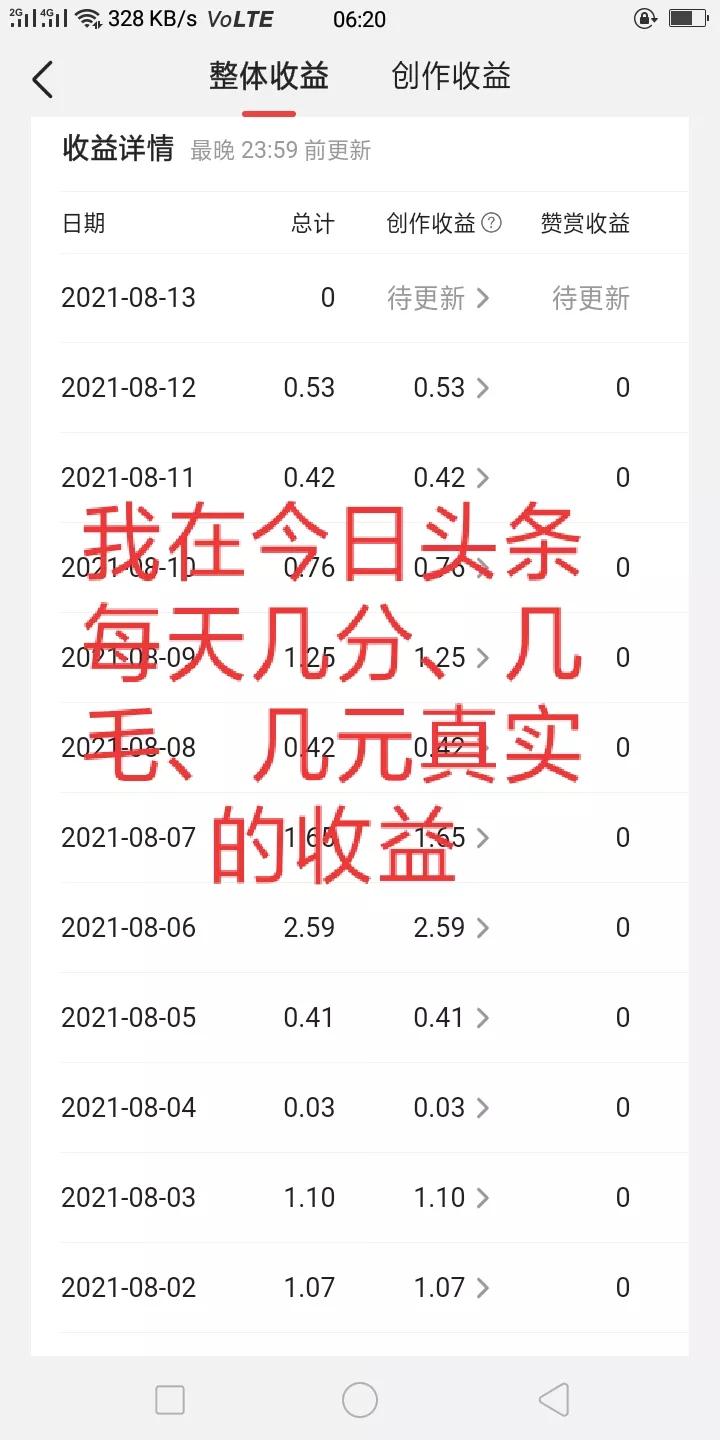The image size is (720, 1440).
Task: Tap the 06:20 clock in the status bar
Action: pyautogui.click(x=360, y=18)
